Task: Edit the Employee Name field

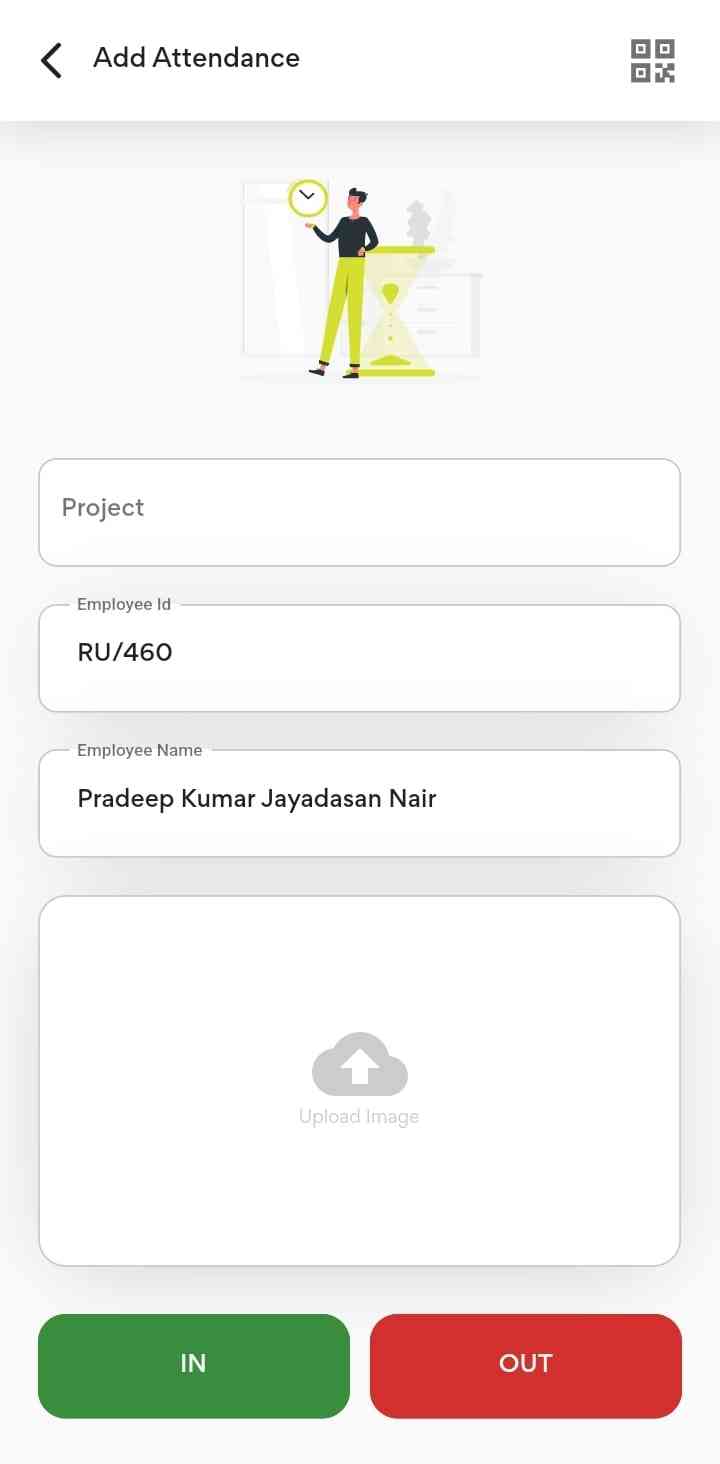Action: click(x=359, y=802)
